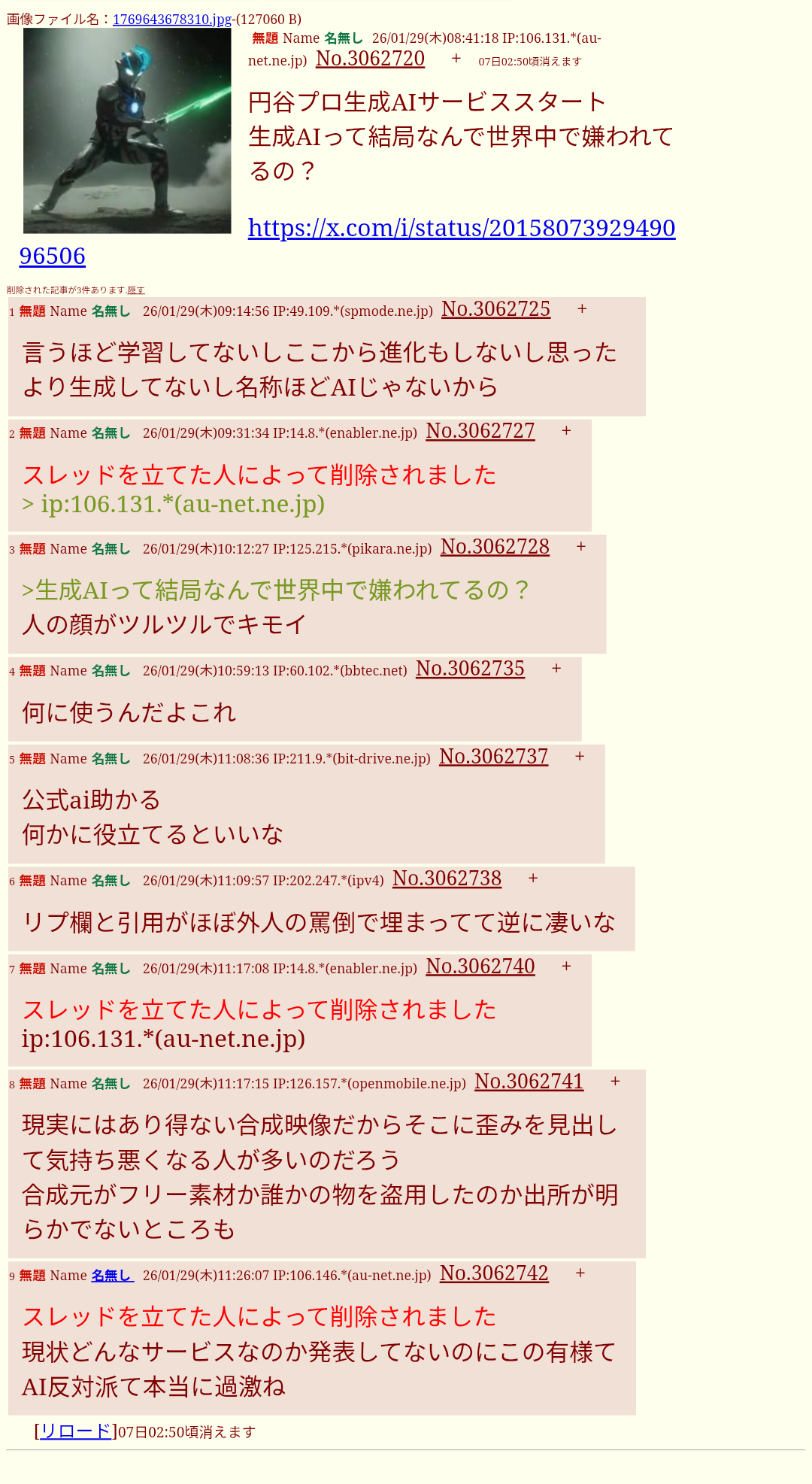Image resolution: width=812 pixels, height=1484 pixels.
Task: Tap the 名無し name link in post 9
Action: pos(112,1276)
